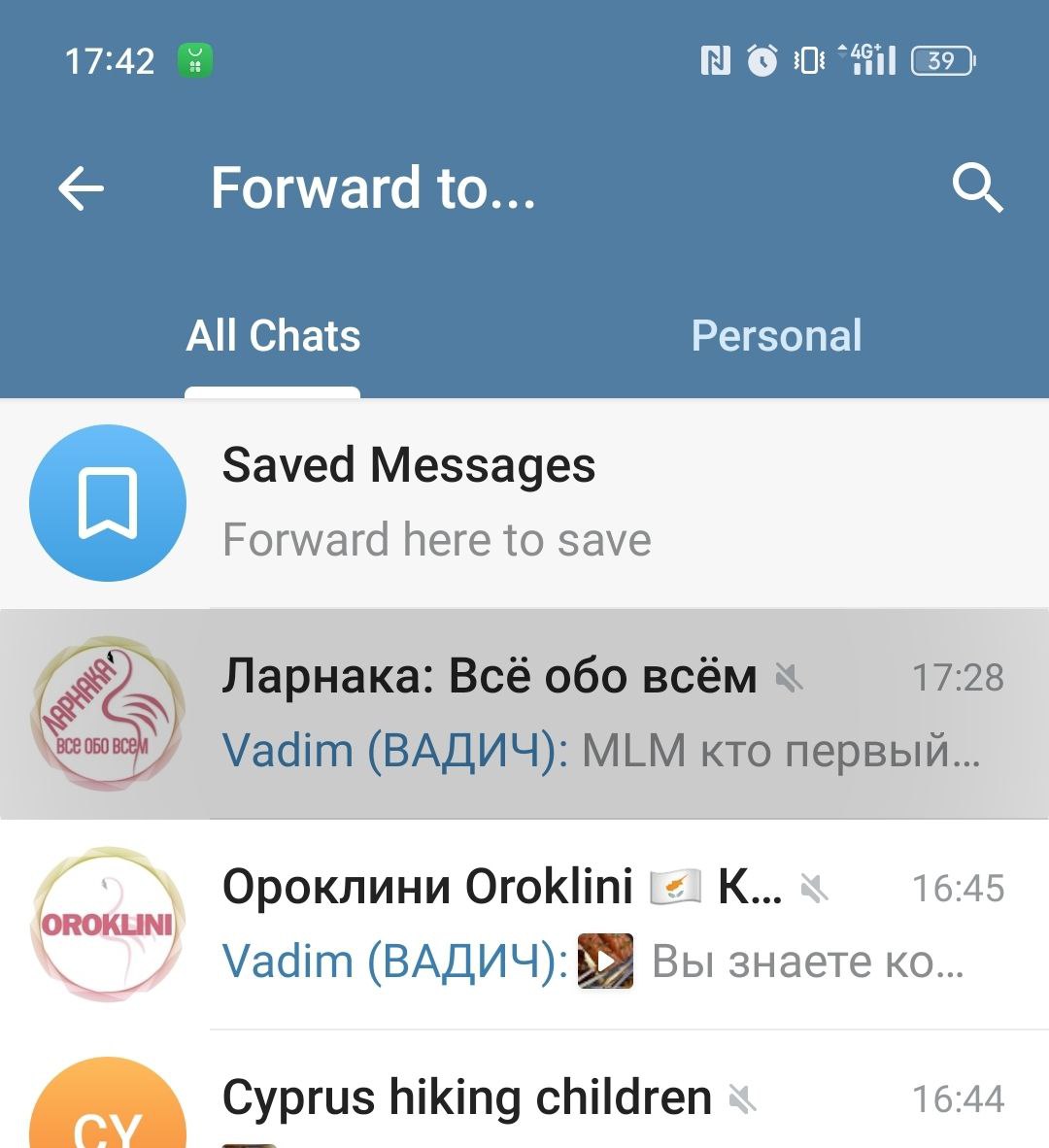Go back from Forward to screen
The height and width of the screenshot is (1148, 1049).
pyautogui.click(x=82, y=187)
